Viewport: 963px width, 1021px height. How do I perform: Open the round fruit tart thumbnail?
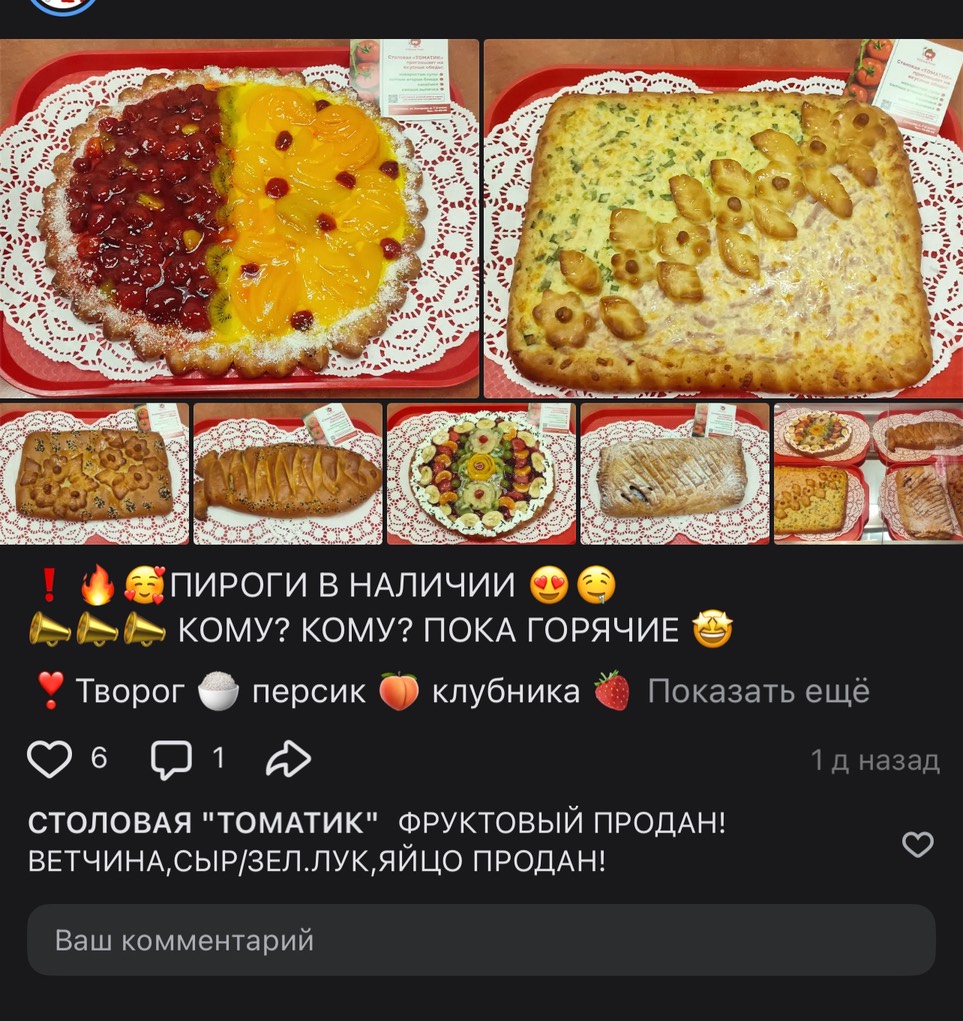click(x=481, y=473)
